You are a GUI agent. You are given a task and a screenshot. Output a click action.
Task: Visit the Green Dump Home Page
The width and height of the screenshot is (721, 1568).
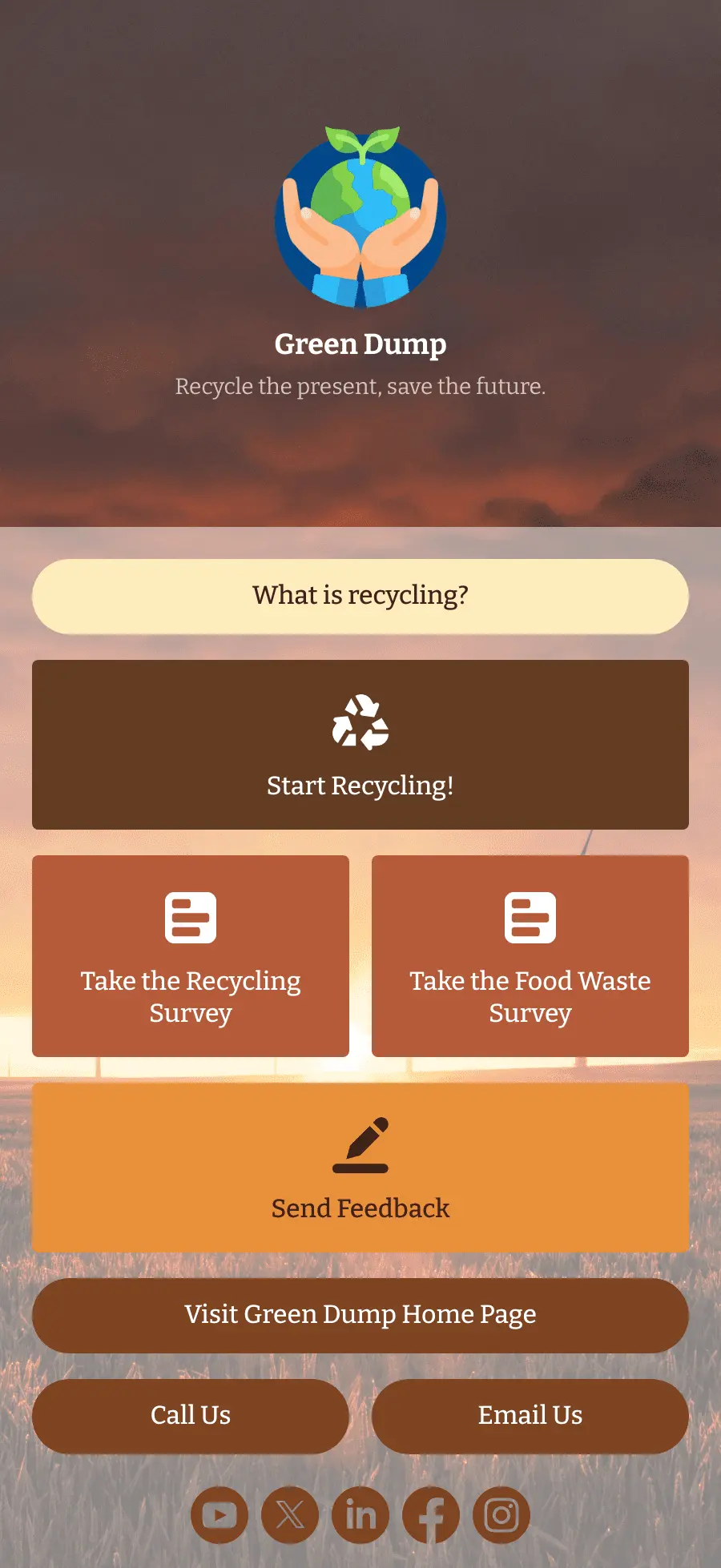360,1314
